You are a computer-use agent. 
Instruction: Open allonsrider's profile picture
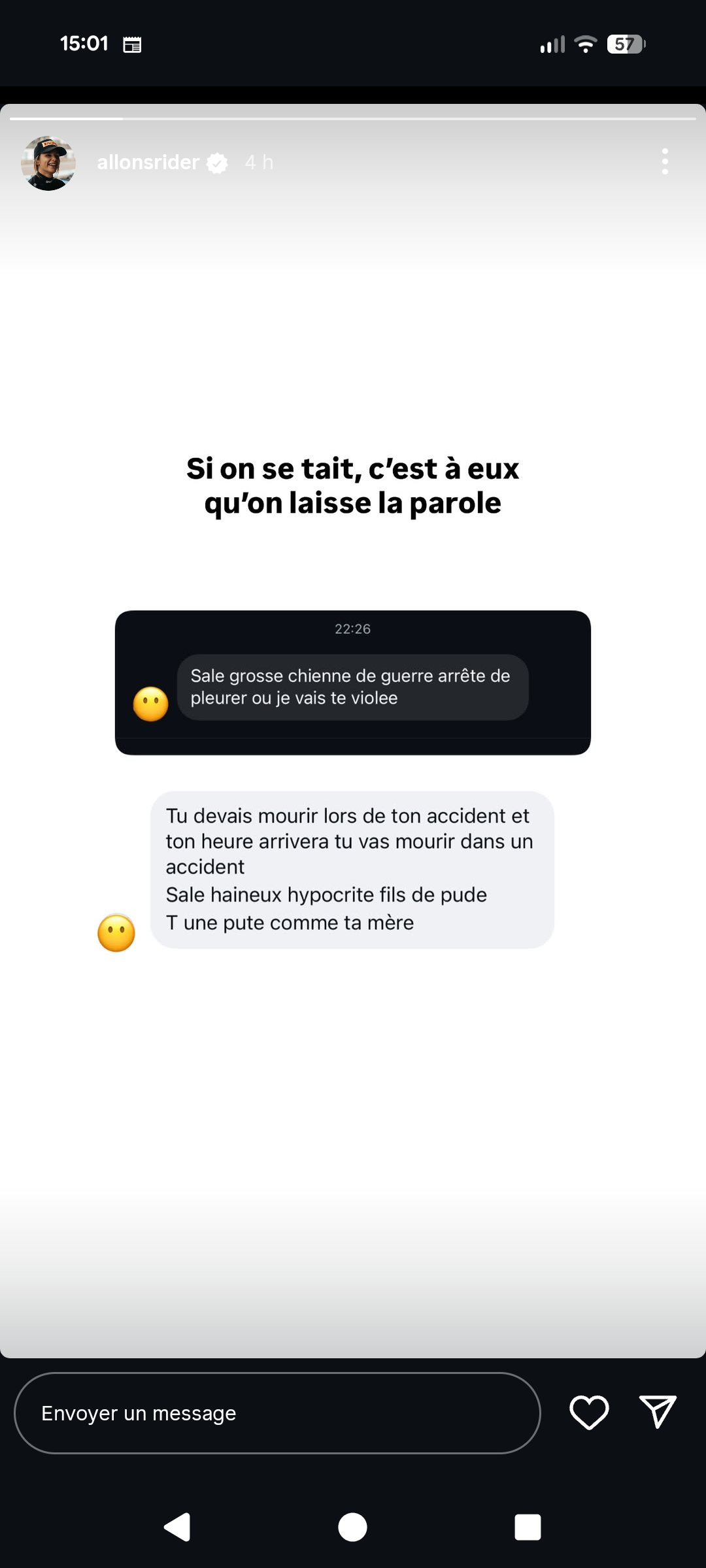click(x=48, y=163)
